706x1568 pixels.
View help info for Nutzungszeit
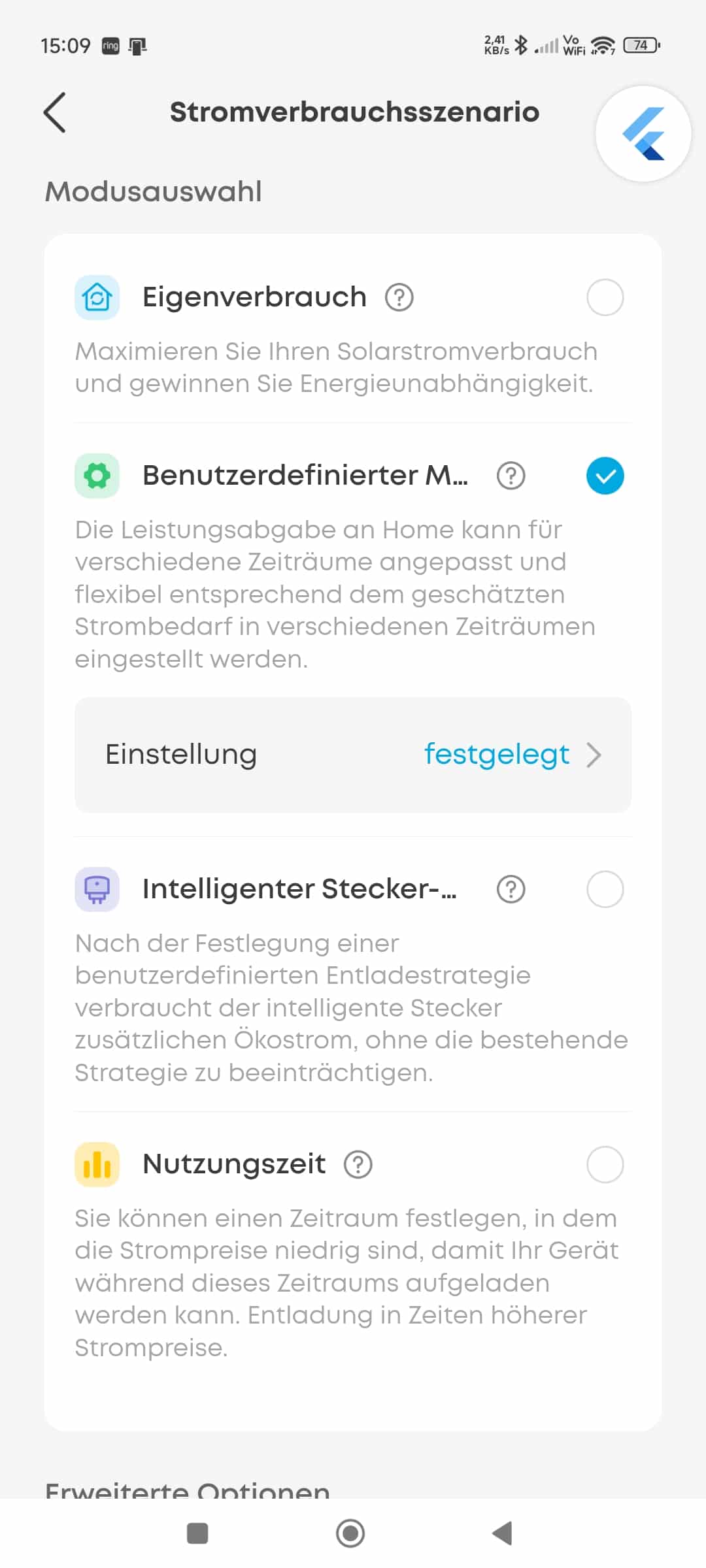(x=358, y=1164)
